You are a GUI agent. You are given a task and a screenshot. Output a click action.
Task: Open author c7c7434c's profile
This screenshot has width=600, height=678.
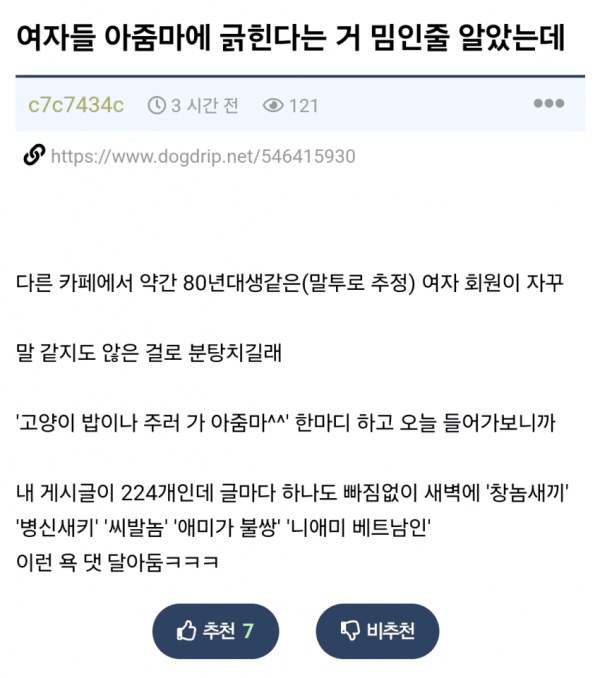pyautogui.click(x=76, y=104)
